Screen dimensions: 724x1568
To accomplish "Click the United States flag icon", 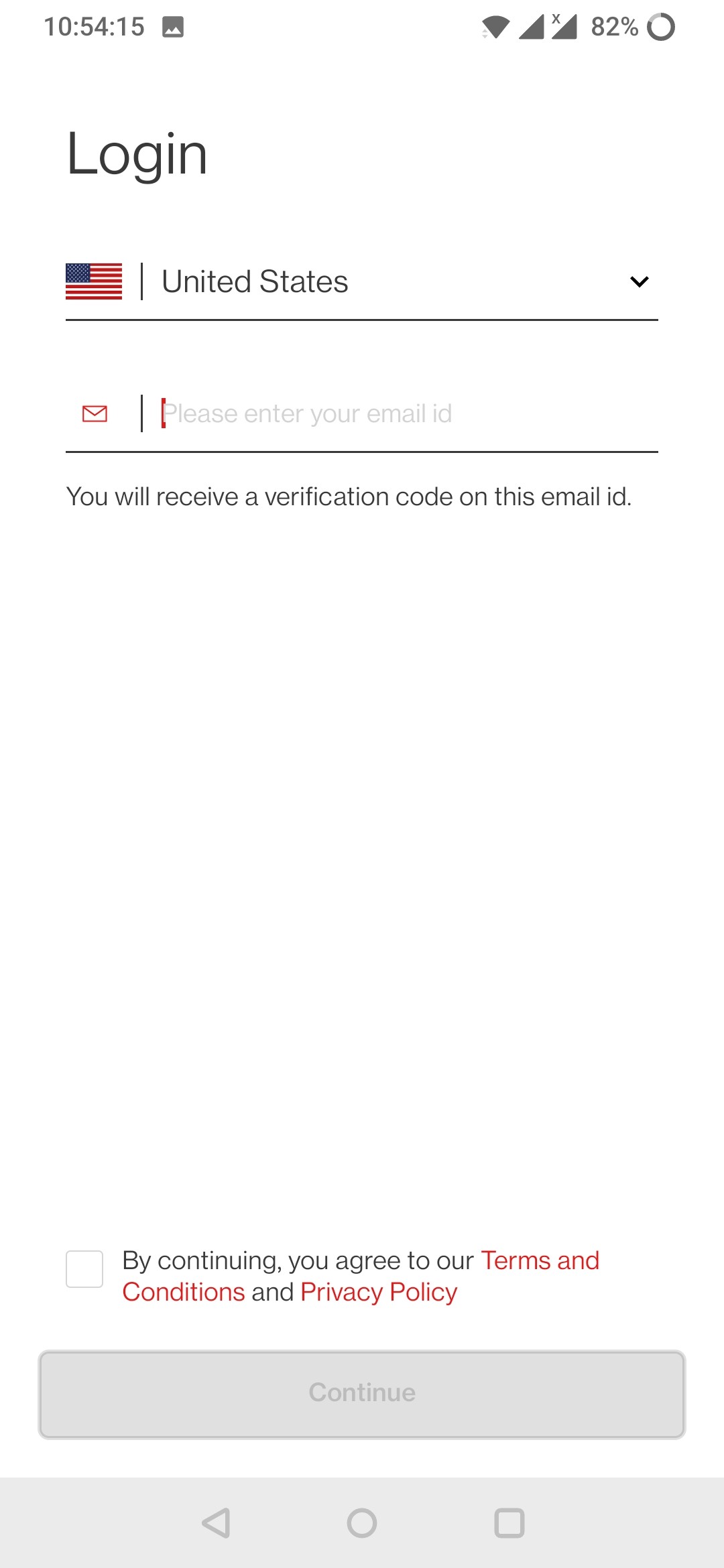I will [x=94, y=281].
